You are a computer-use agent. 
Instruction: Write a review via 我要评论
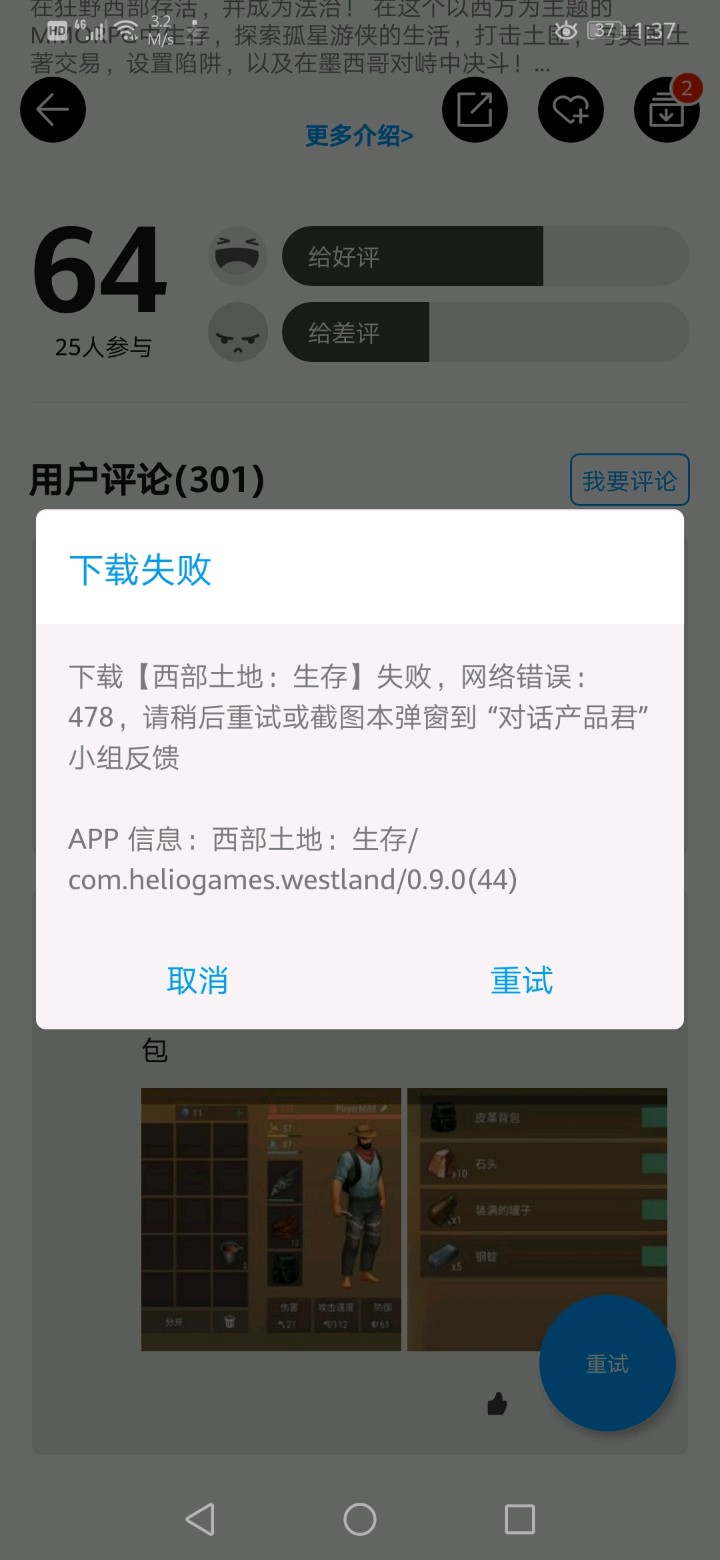tap(629, 481)
